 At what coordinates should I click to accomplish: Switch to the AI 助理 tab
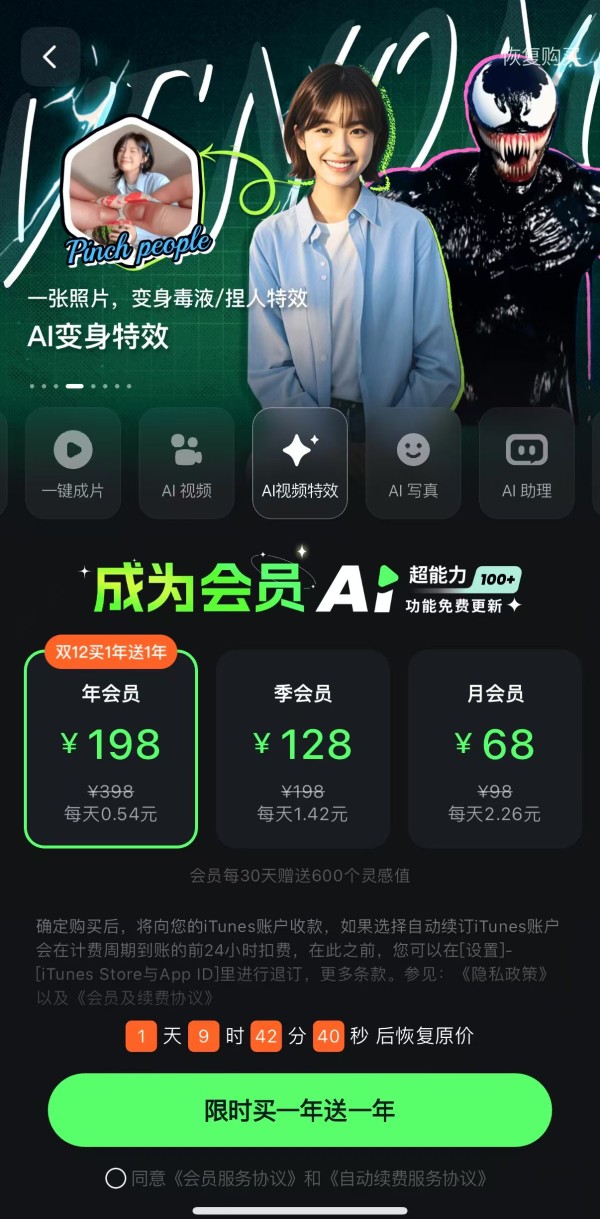click(x=526, y=462)
